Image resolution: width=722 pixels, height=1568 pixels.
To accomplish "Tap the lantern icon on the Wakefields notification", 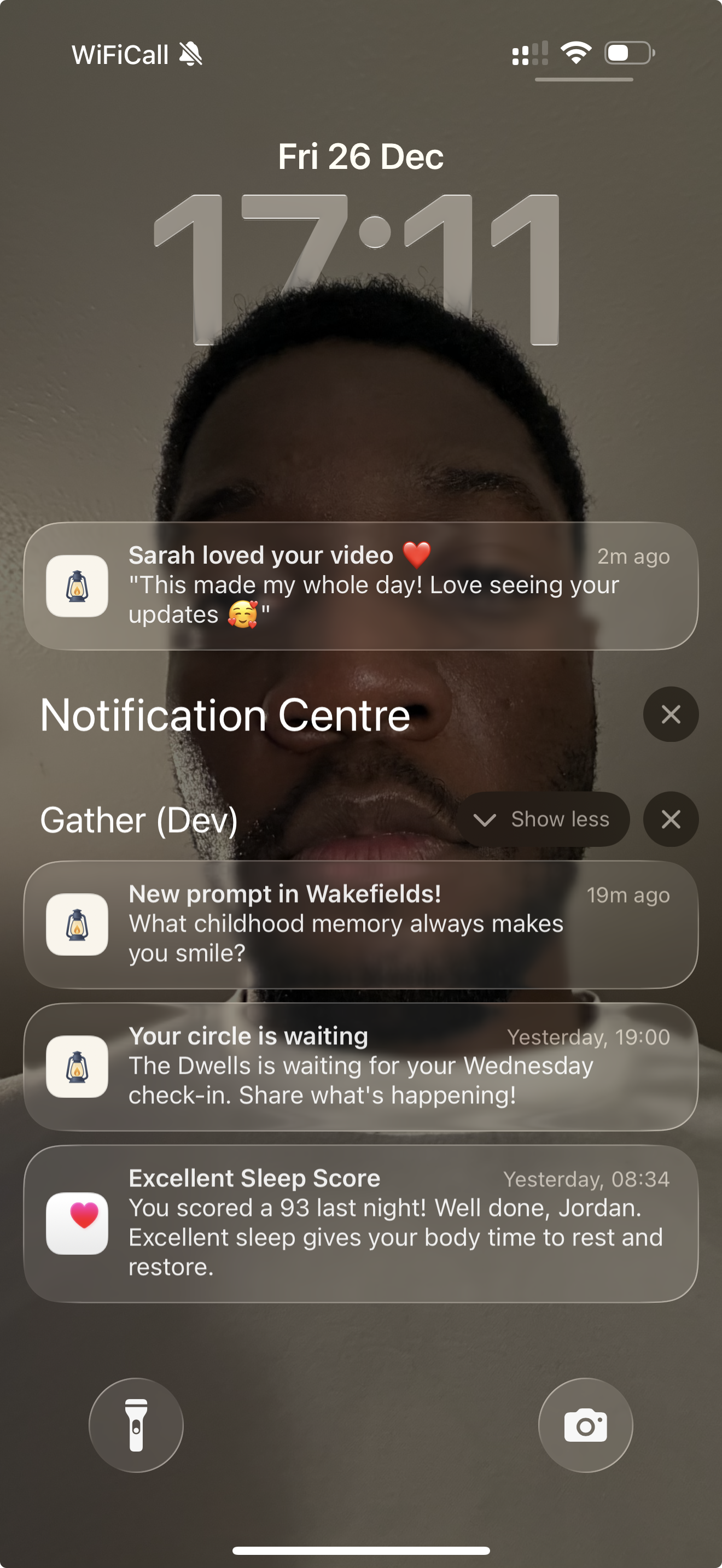I will (77, 925).
